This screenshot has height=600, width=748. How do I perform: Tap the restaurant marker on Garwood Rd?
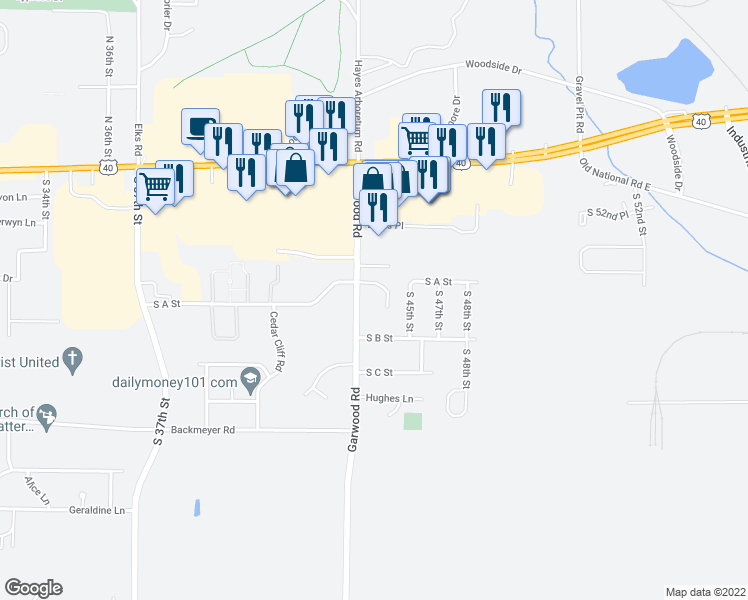(x=378, y=208)
